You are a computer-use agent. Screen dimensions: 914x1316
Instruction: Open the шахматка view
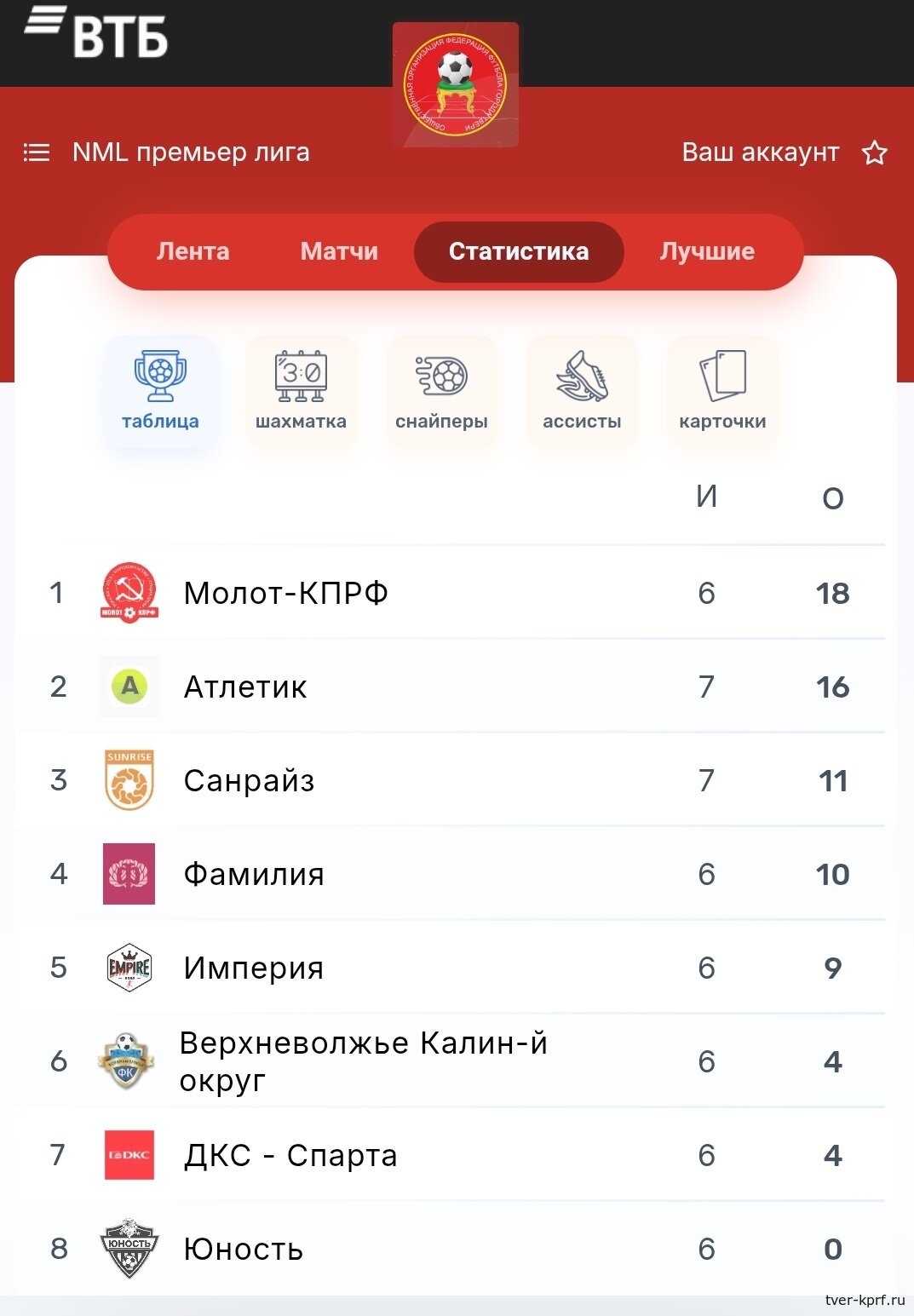coord(301,391)
